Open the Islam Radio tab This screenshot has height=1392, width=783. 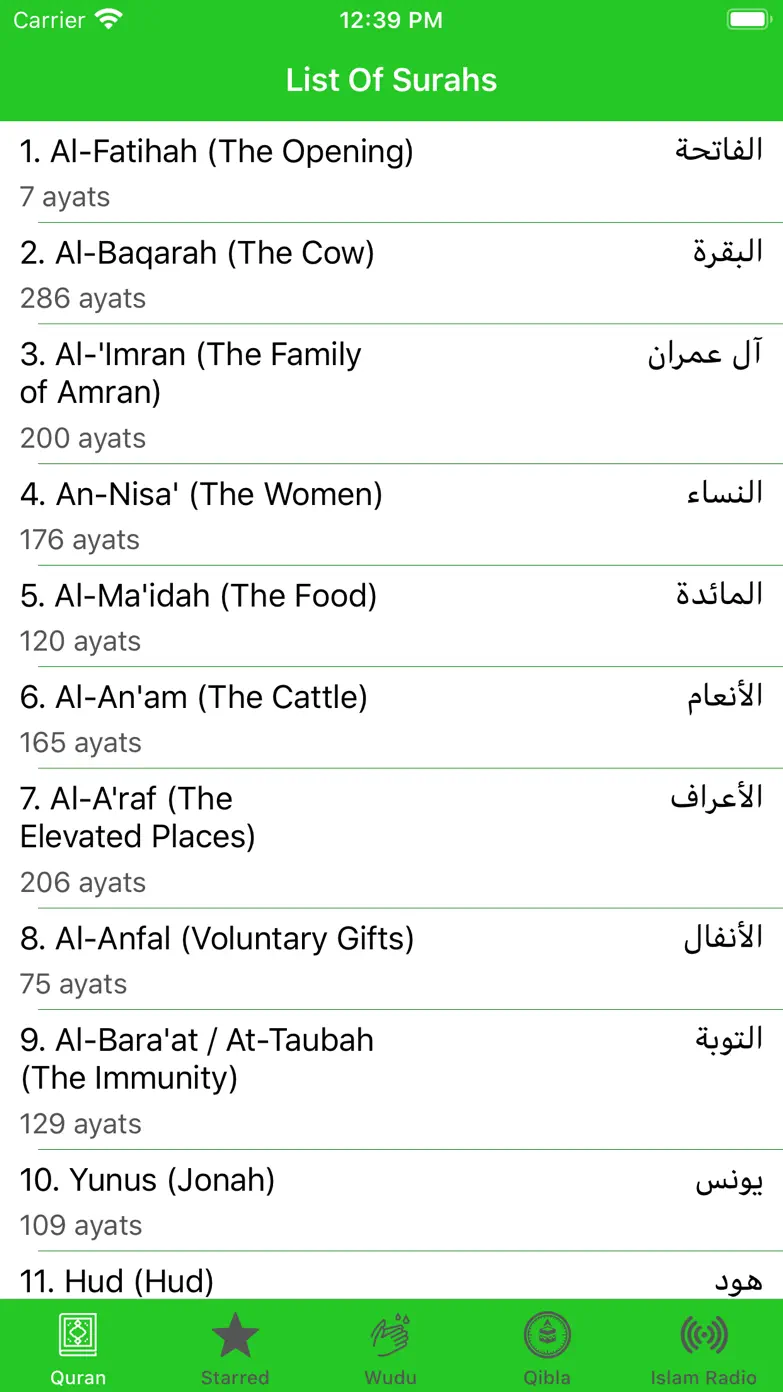704,1347
